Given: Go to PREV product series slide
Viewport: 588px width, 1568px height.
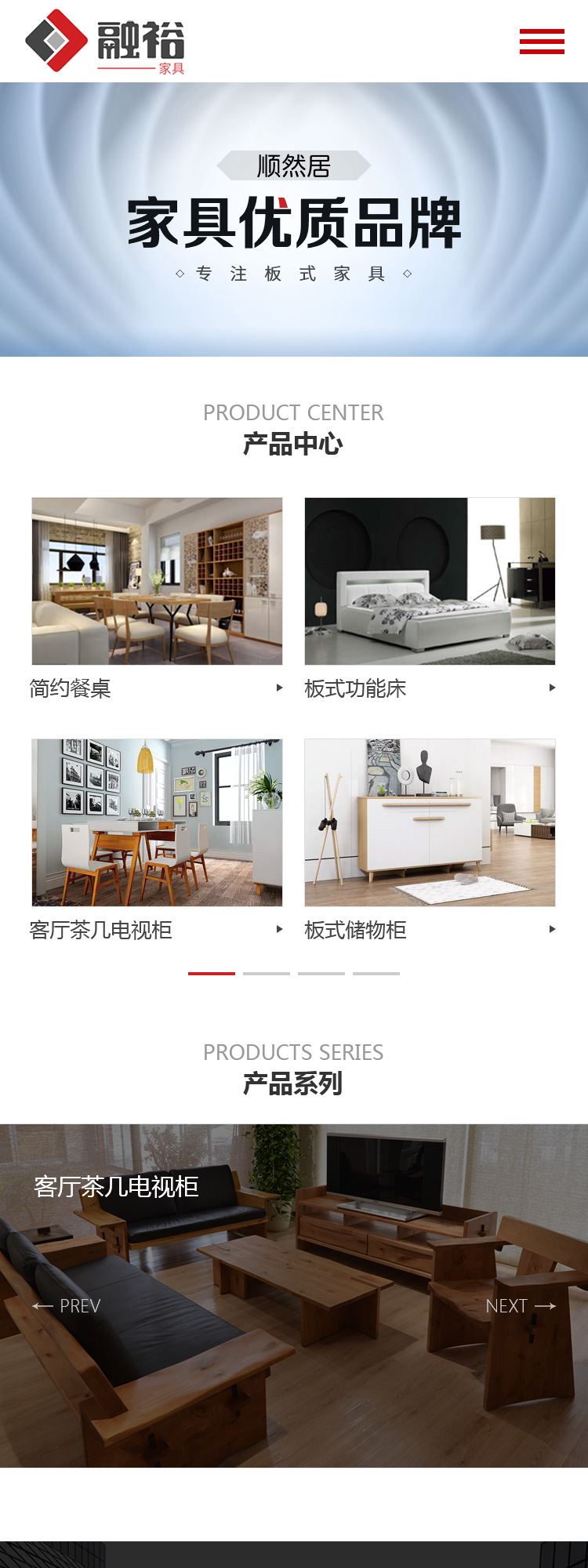Looking at the screenshot, I should point(67,1306).
